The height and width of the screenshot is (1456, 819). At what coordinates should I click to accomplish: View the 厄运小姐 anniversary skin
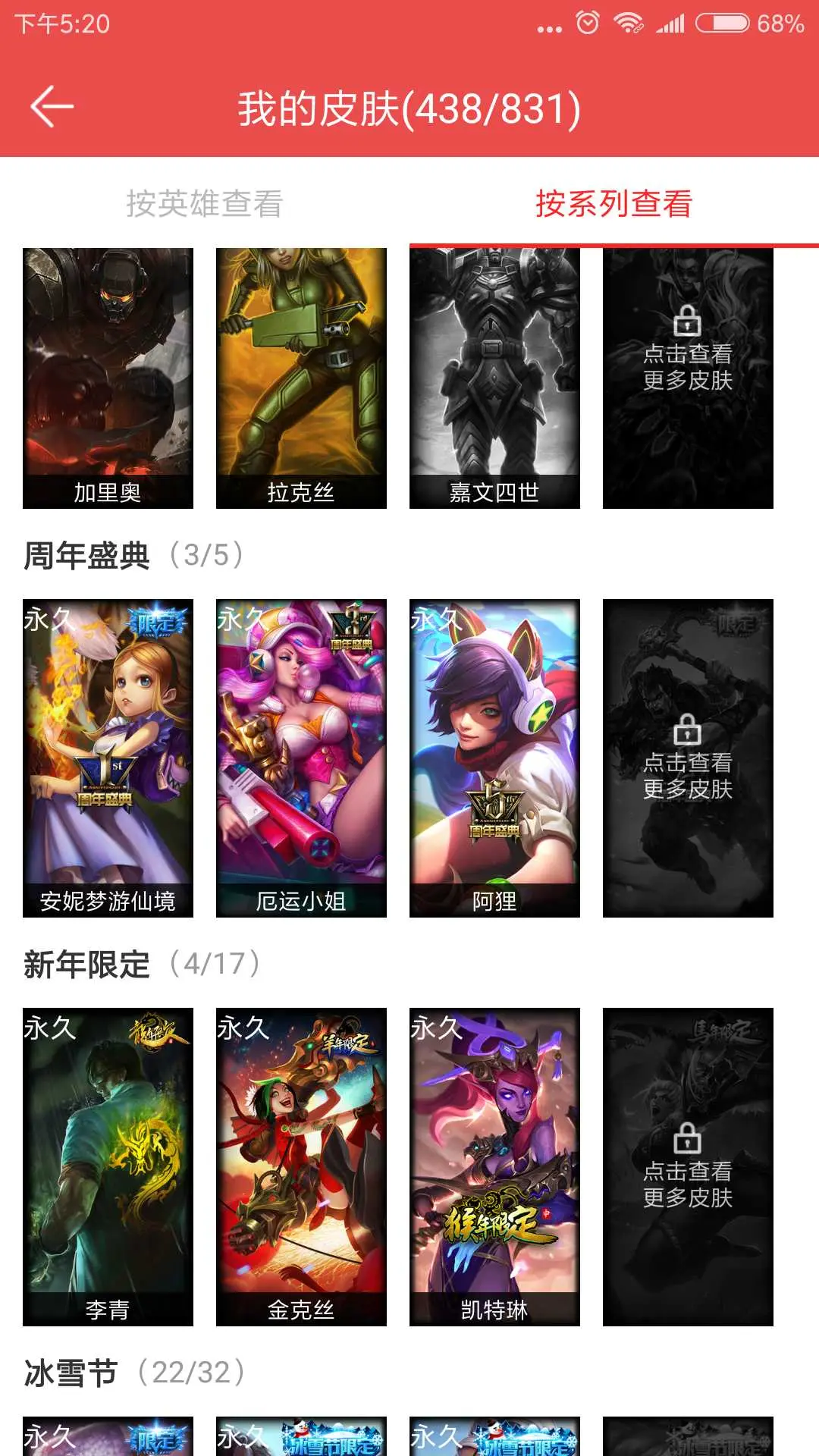[301, 758]
